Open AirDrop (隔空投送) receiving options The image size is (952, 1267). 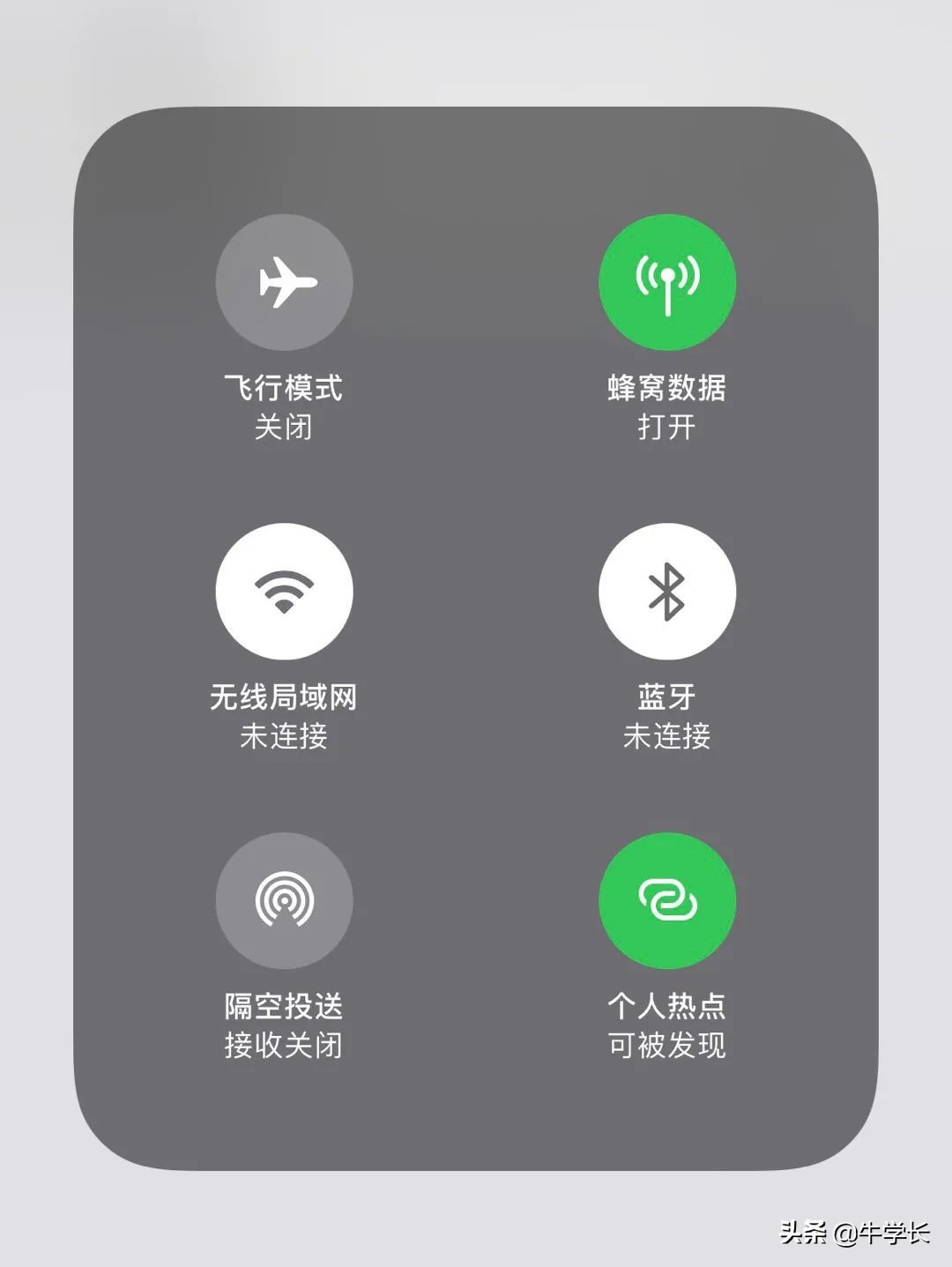click(x=284, y=900)
